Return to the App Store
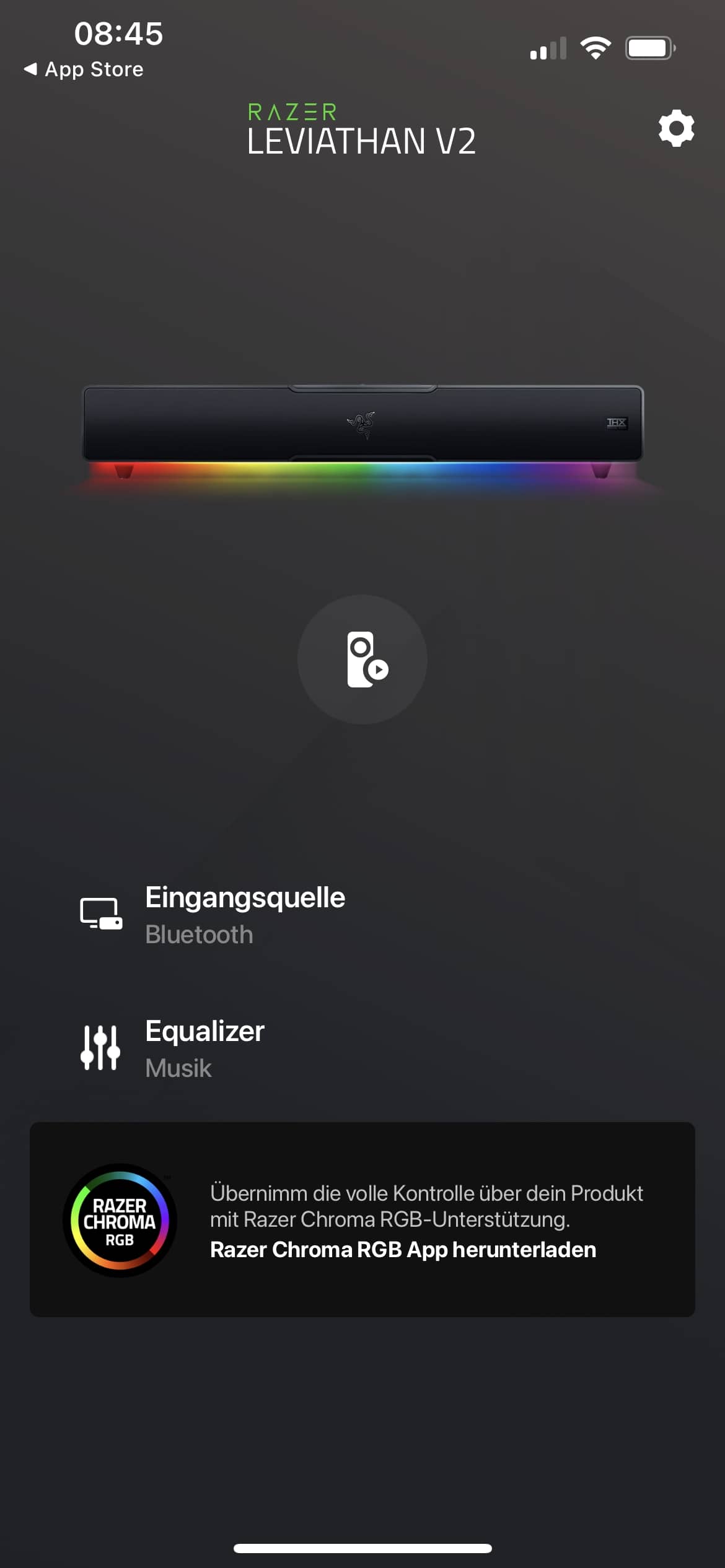Image resolution: width=725 pixels, height=1568 pixels. [x=84, y=69]
